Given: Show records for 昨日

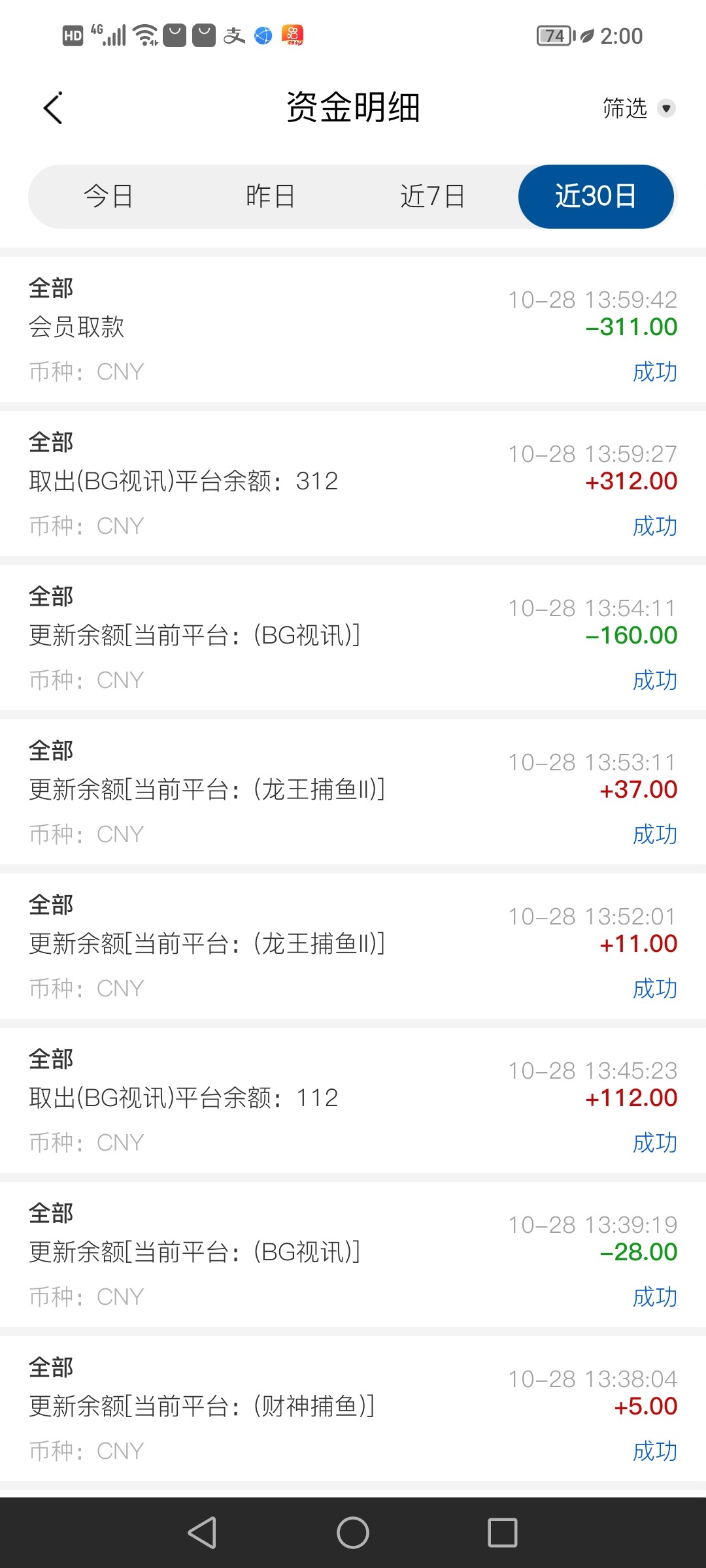Looking at the screenshot, I should [270, 196].
